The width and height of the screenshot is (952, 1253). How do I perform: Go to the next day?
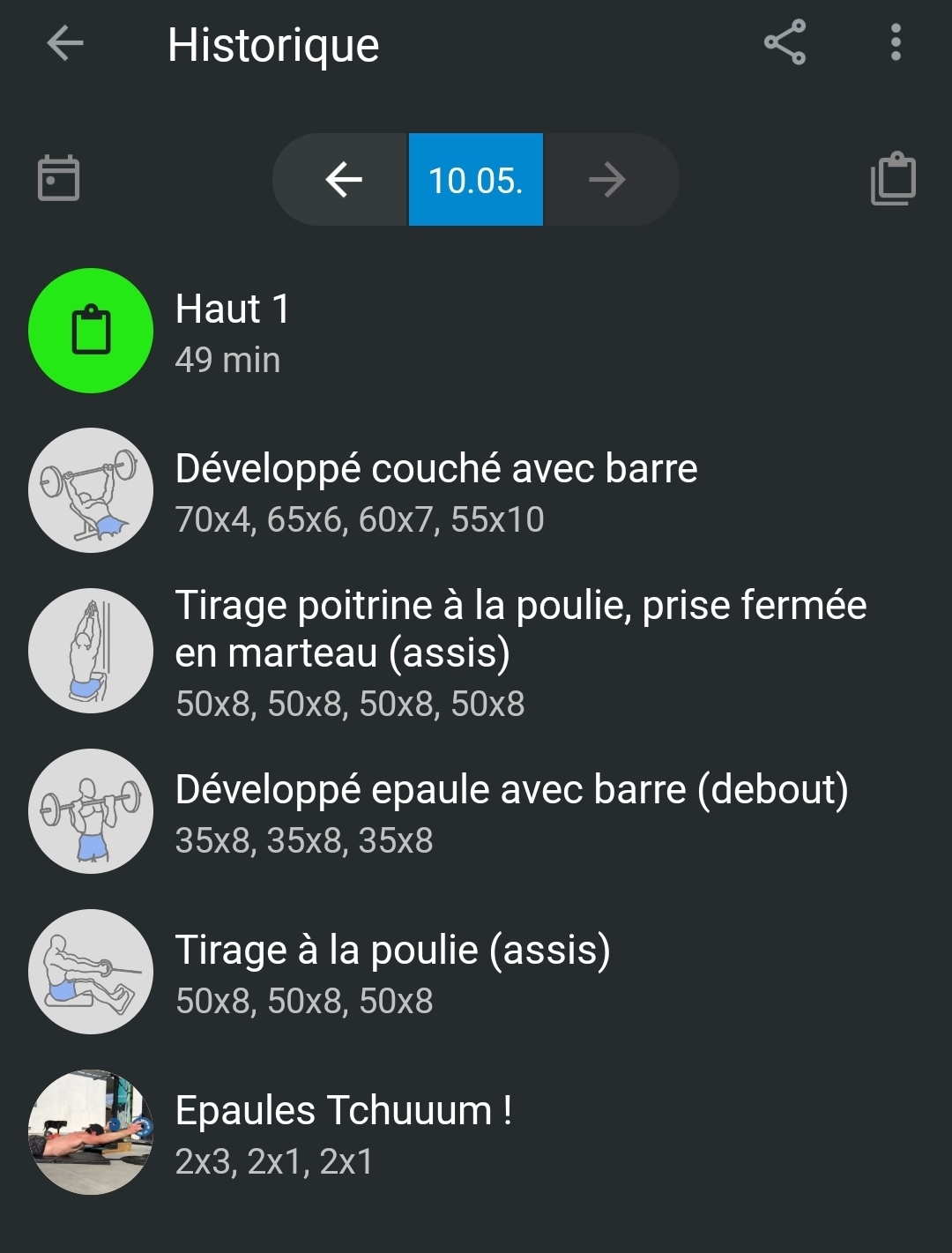[607, 180]
